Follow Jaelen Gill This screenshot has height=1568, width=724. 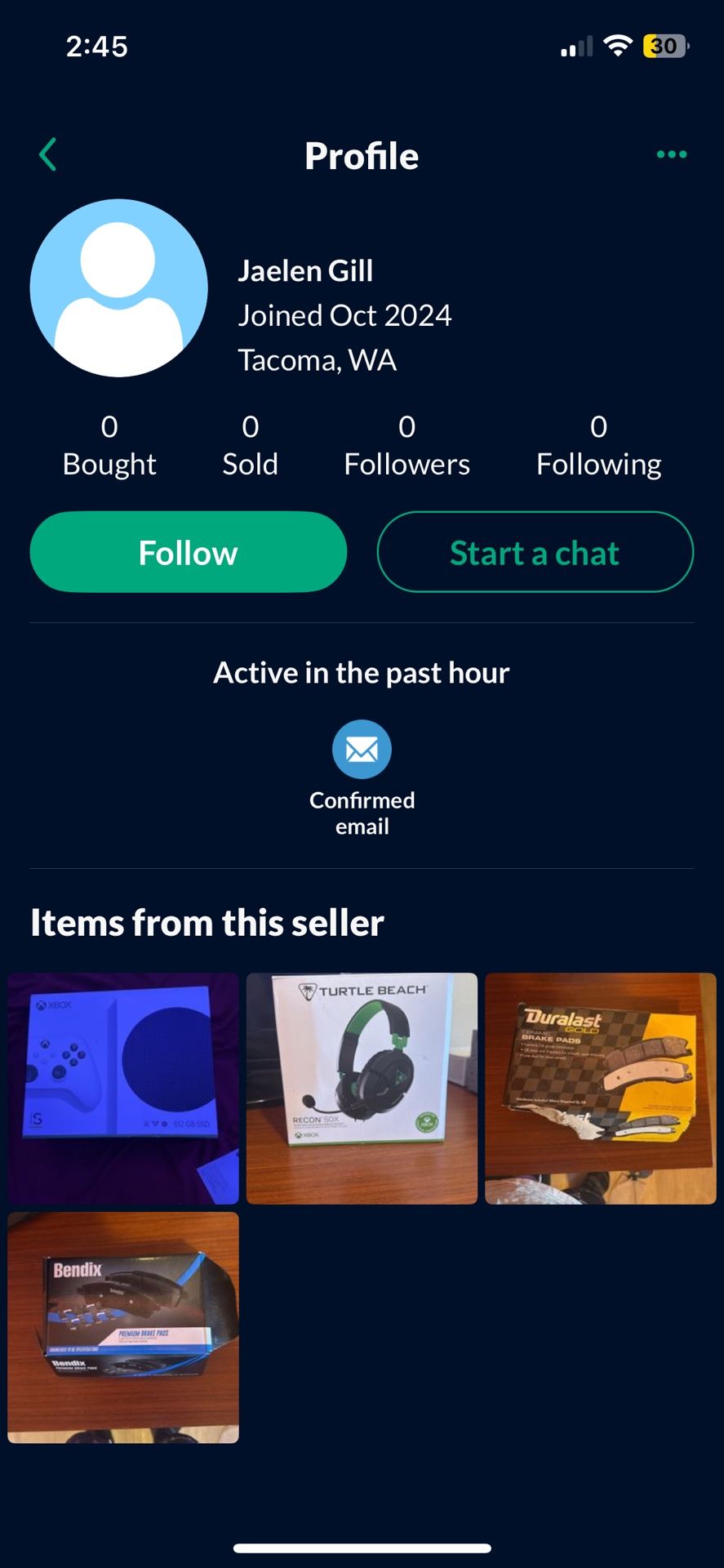(189, 552)
